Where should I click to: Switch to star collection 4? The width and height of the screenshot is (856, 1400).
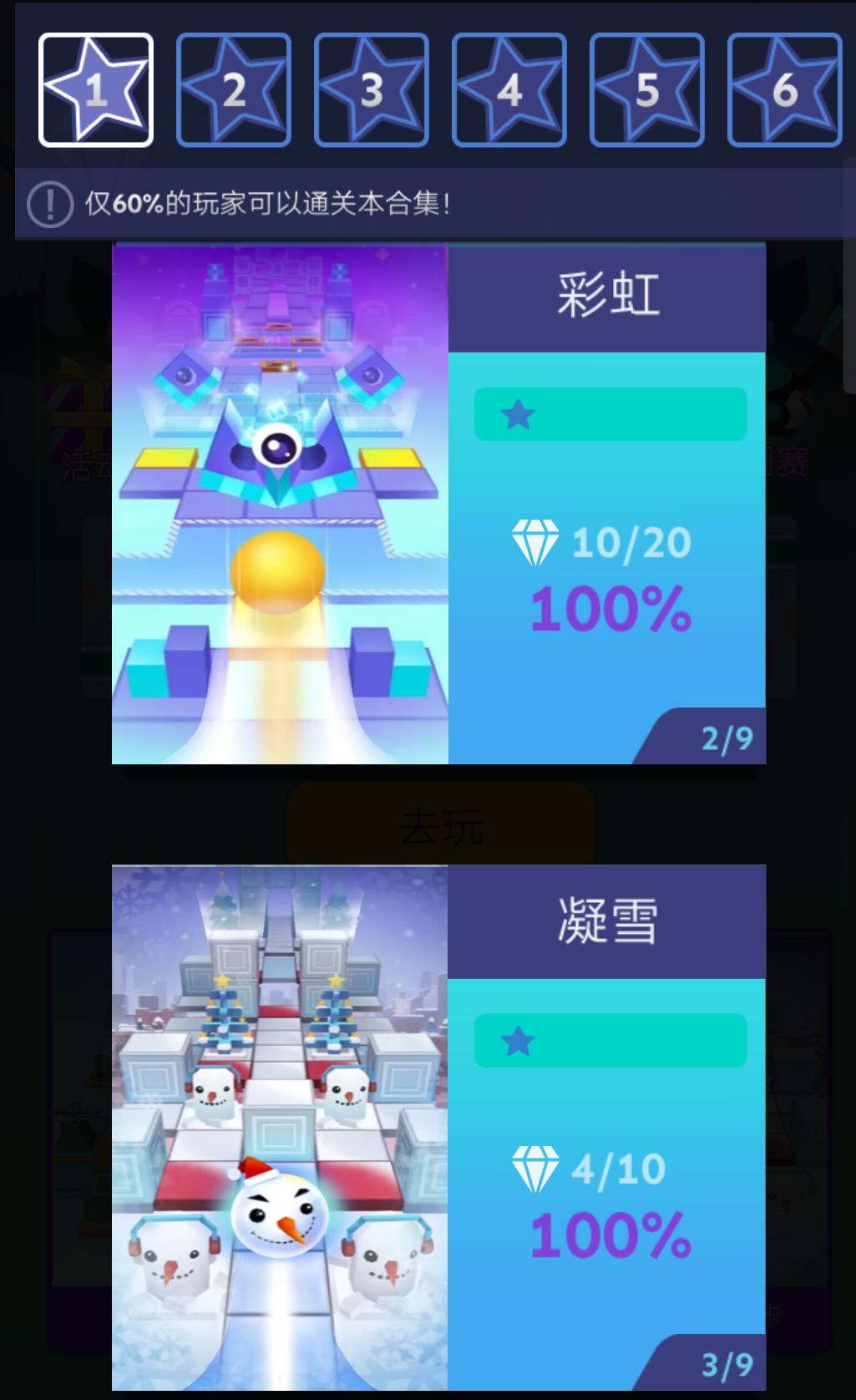point(509,90)
